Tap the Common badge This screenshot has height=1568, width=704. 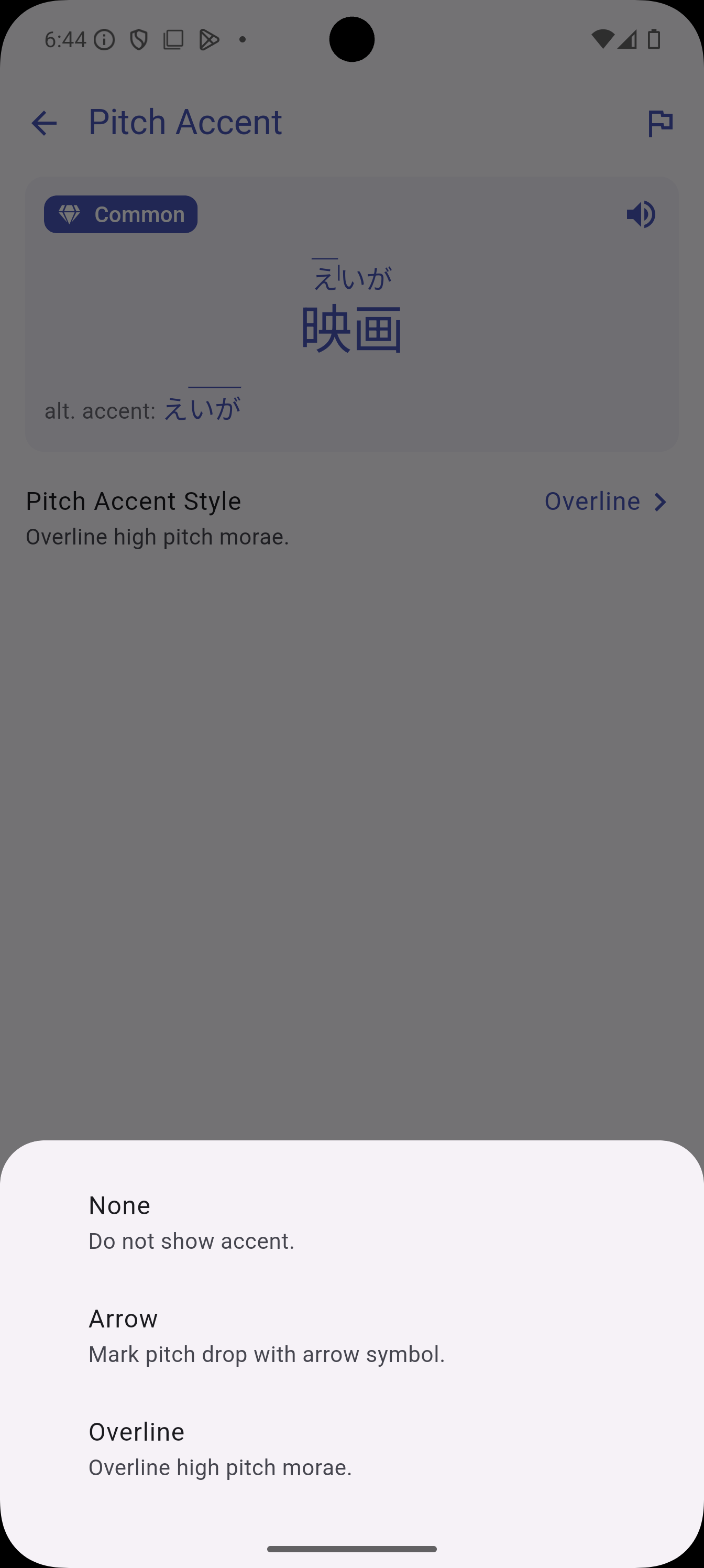click(x=120, y=214)
